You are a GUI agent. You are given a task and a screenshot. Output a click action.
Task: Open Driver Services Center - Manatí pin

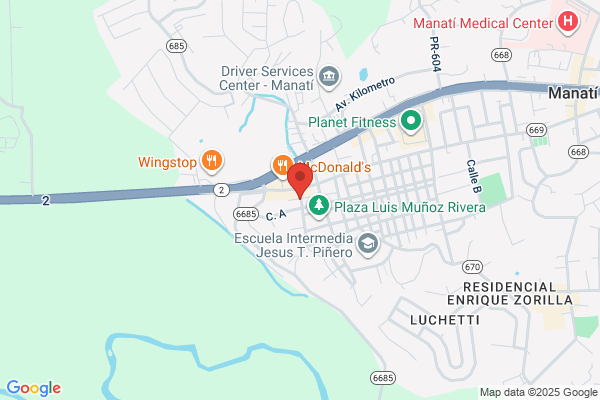pos(329,77)
